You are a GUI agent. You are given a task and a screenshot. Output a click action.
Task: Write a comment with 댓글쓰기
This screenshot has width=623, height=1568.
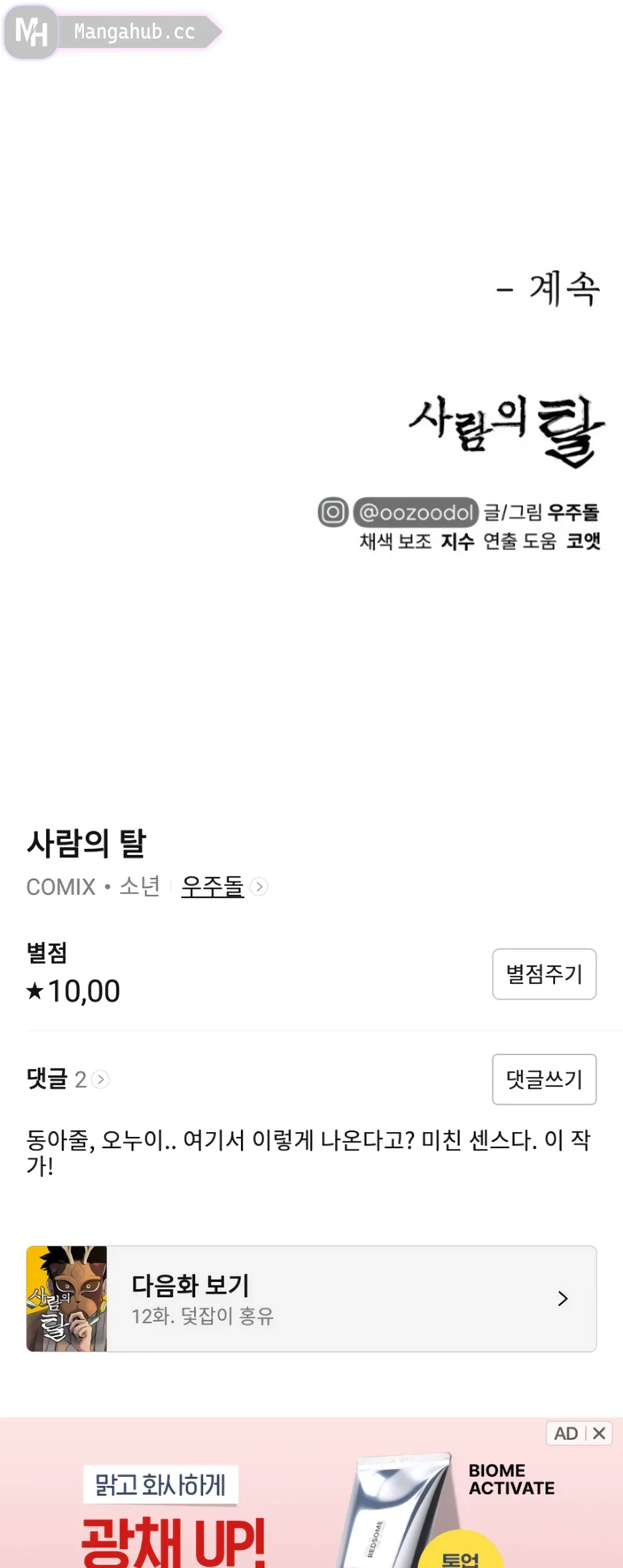[x=544, y=1079]
